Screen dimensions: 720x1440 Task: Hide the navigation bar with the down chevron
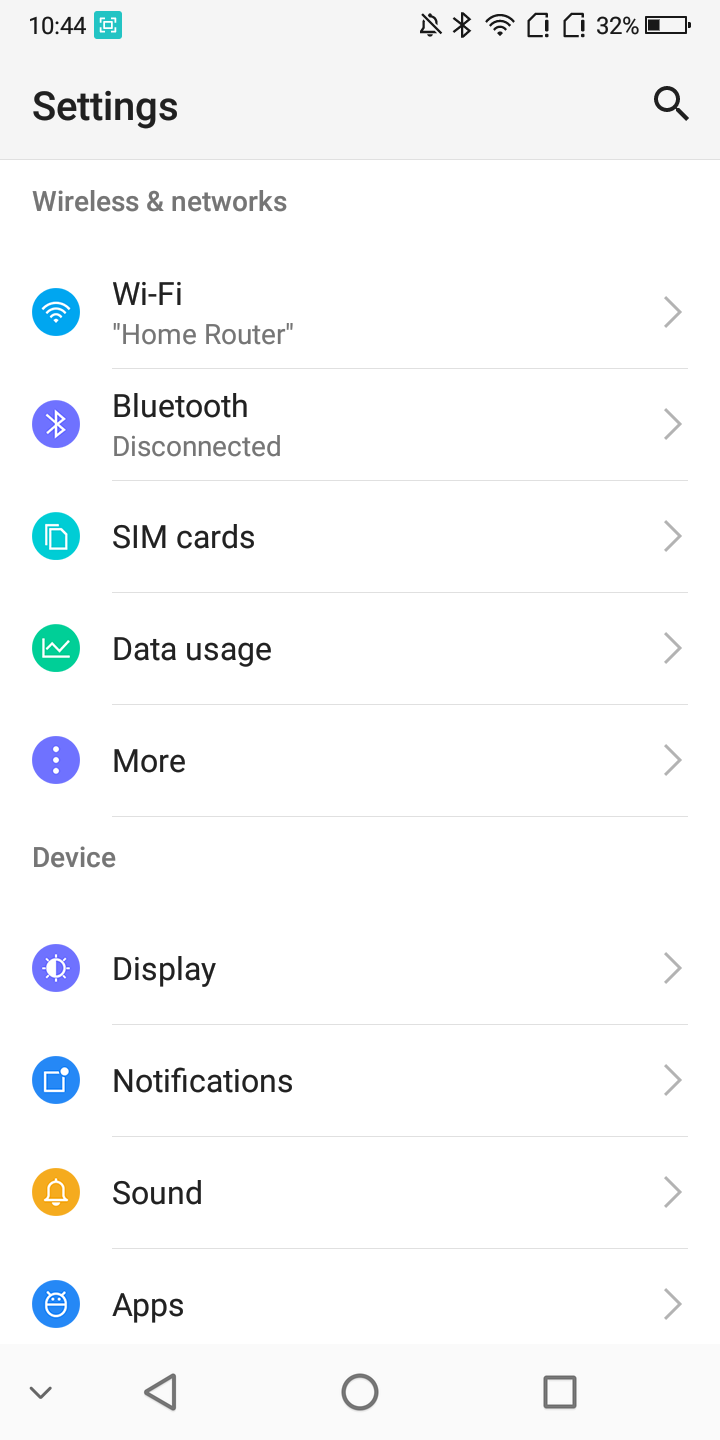[41, 1392]
